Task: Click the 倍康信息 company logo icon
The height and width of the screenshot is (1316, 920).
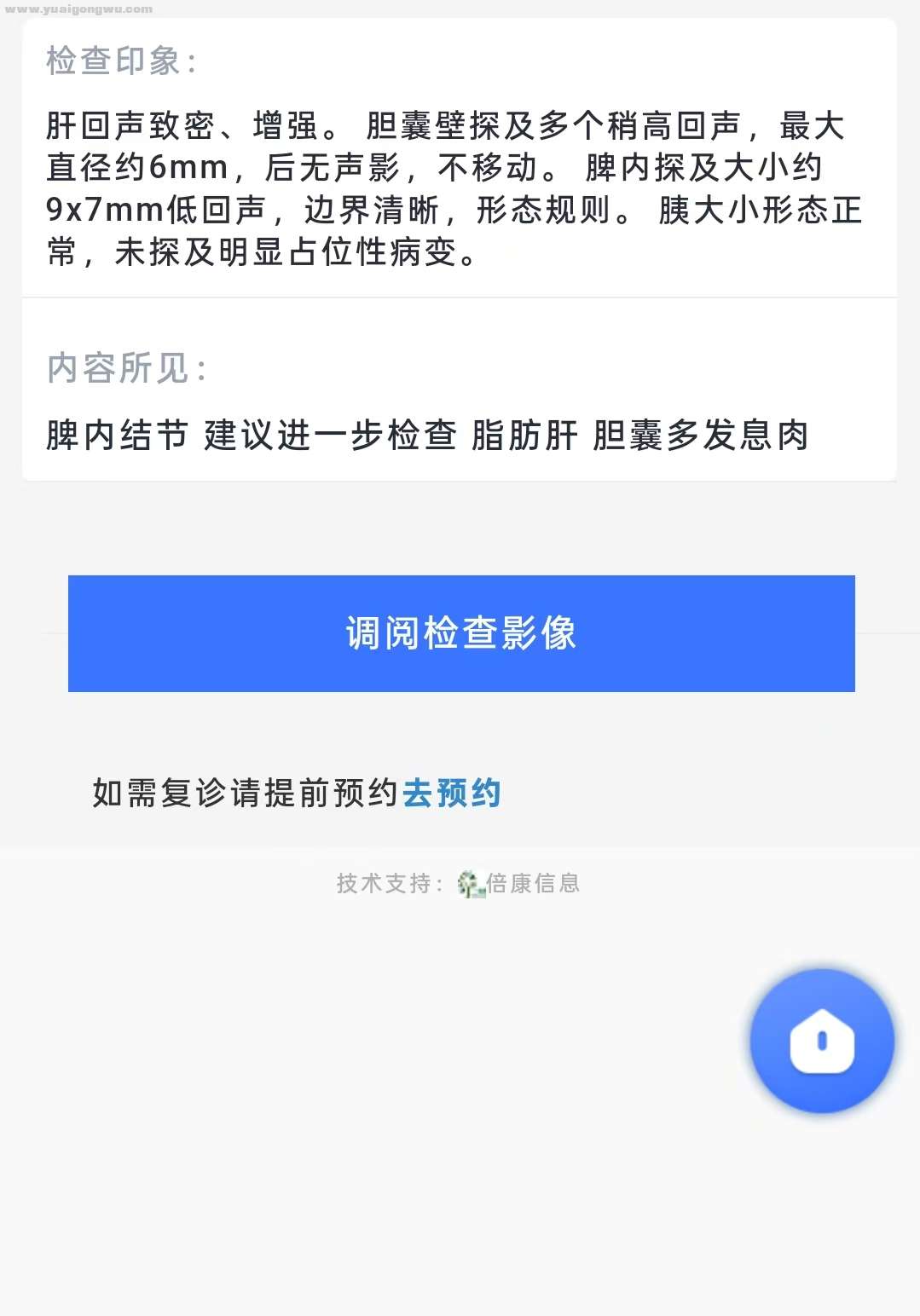Action: [x=468, y=885]
